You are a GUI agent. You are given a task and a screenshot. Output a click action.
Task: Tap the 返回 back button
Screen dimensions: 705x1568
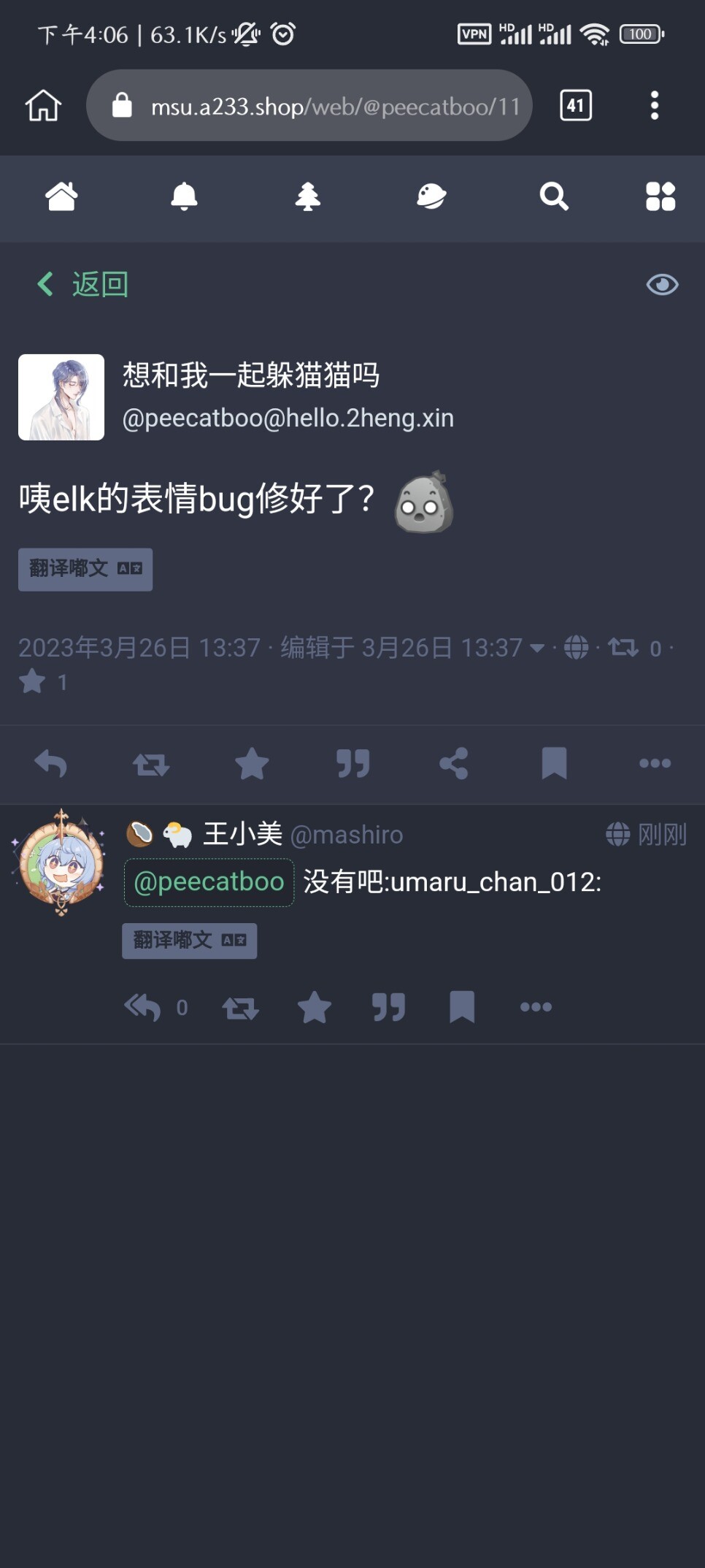click(x=82, y=284)
